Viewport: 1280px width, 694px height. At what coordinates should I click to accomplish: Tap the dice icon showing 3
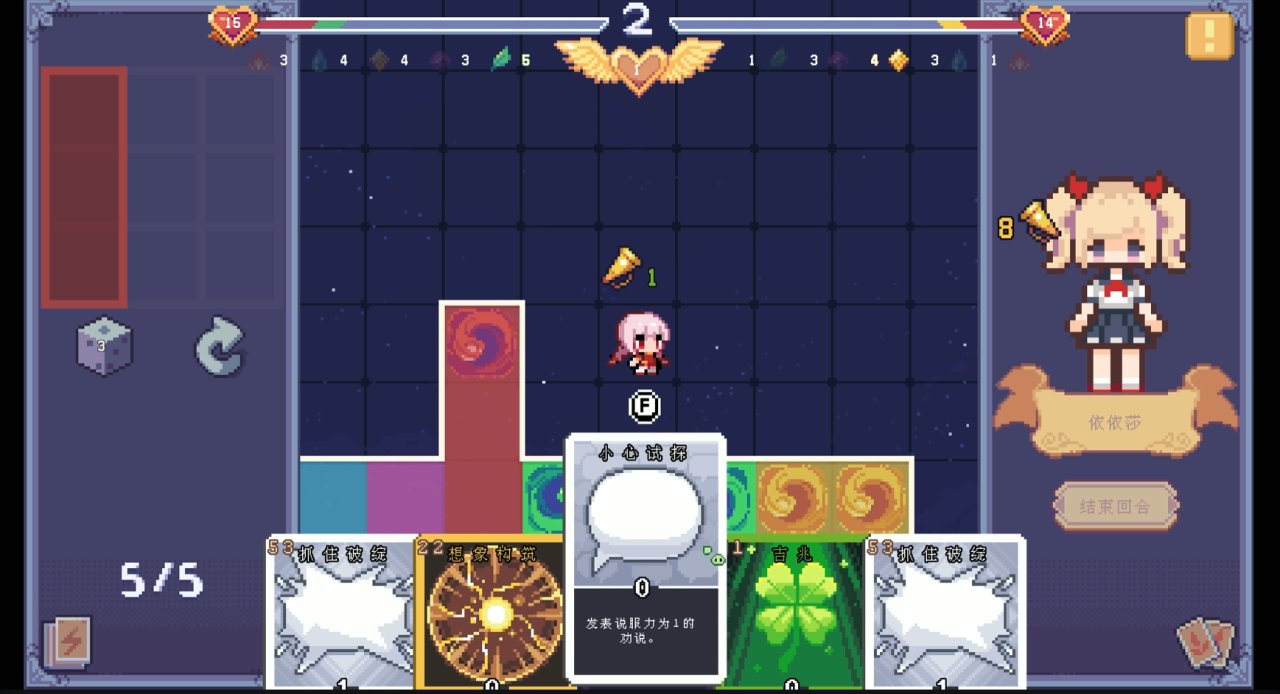coord(104,347)
